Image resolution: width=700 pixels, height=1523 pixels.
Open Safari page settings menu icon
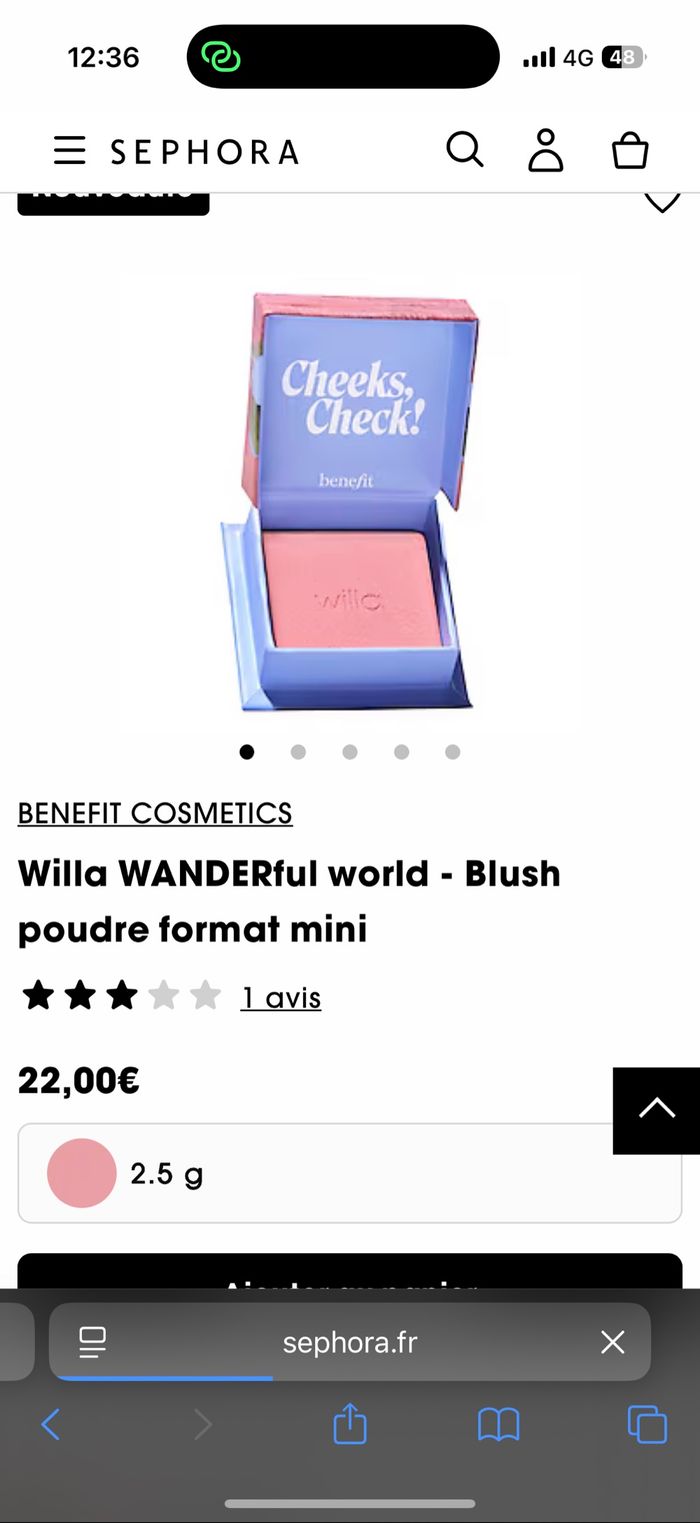pos(93,1342)
